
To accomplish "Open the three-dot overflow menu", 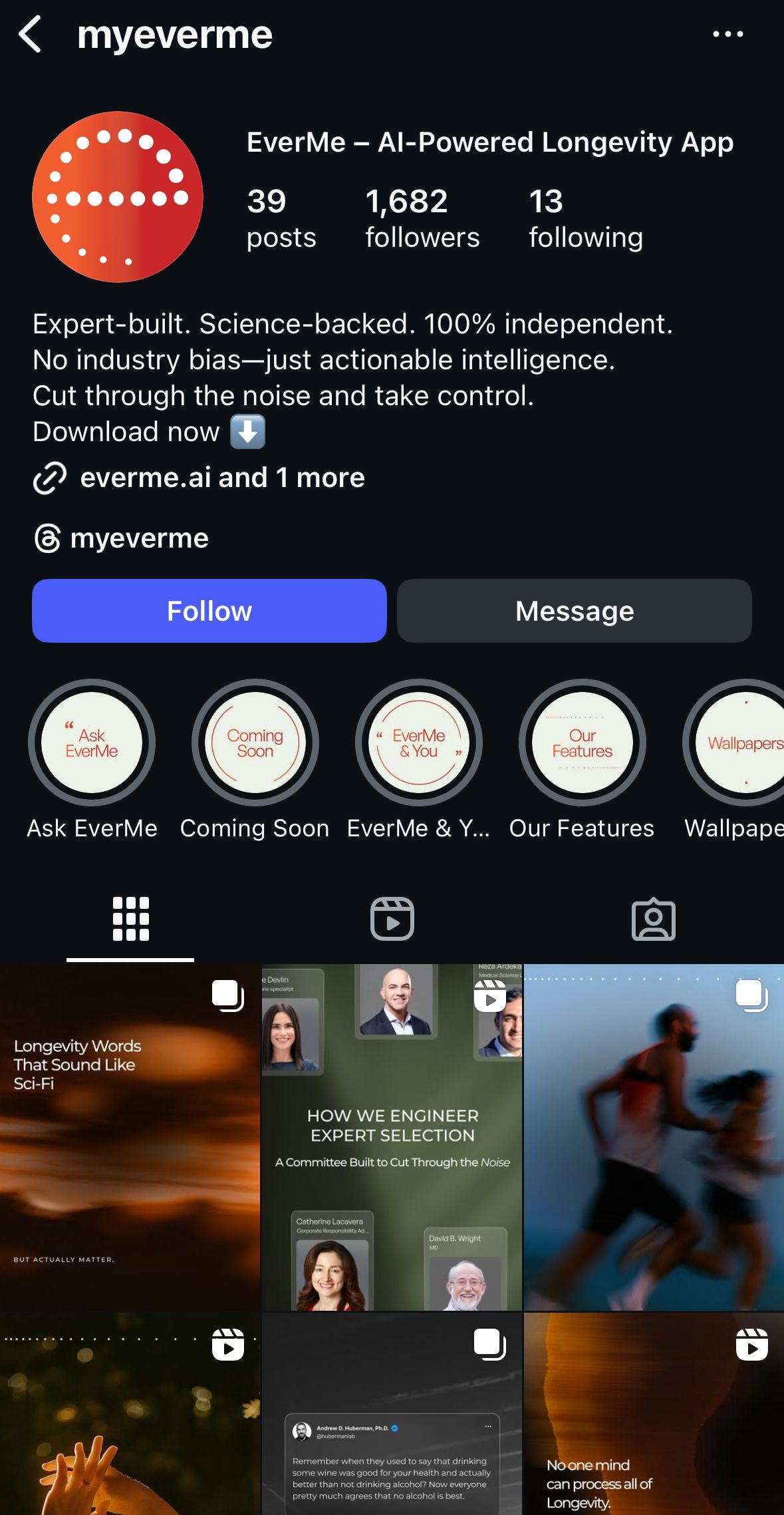I will point(727,35).
